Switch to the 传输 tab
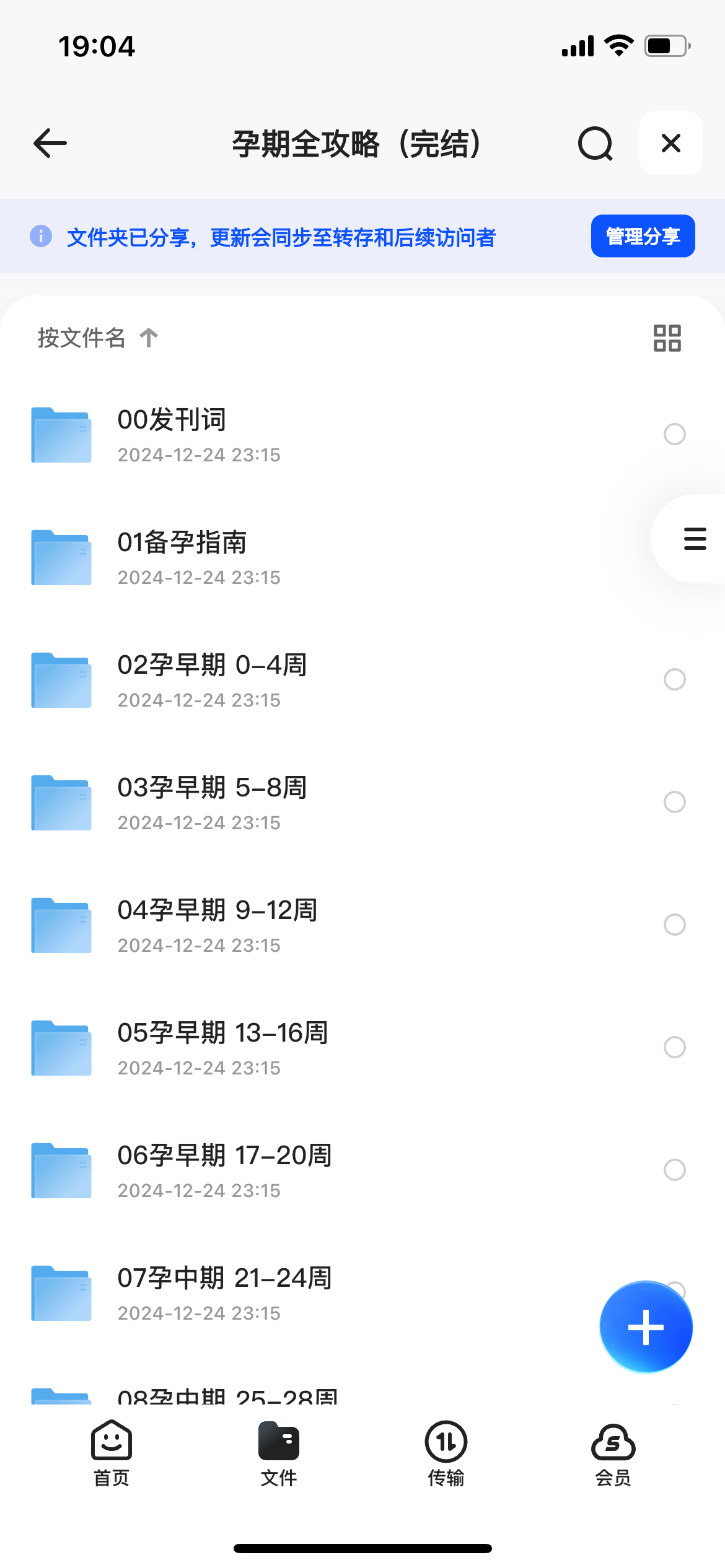The height and width of the screenshot is (1568, 725). click(x=446, y=1453)
